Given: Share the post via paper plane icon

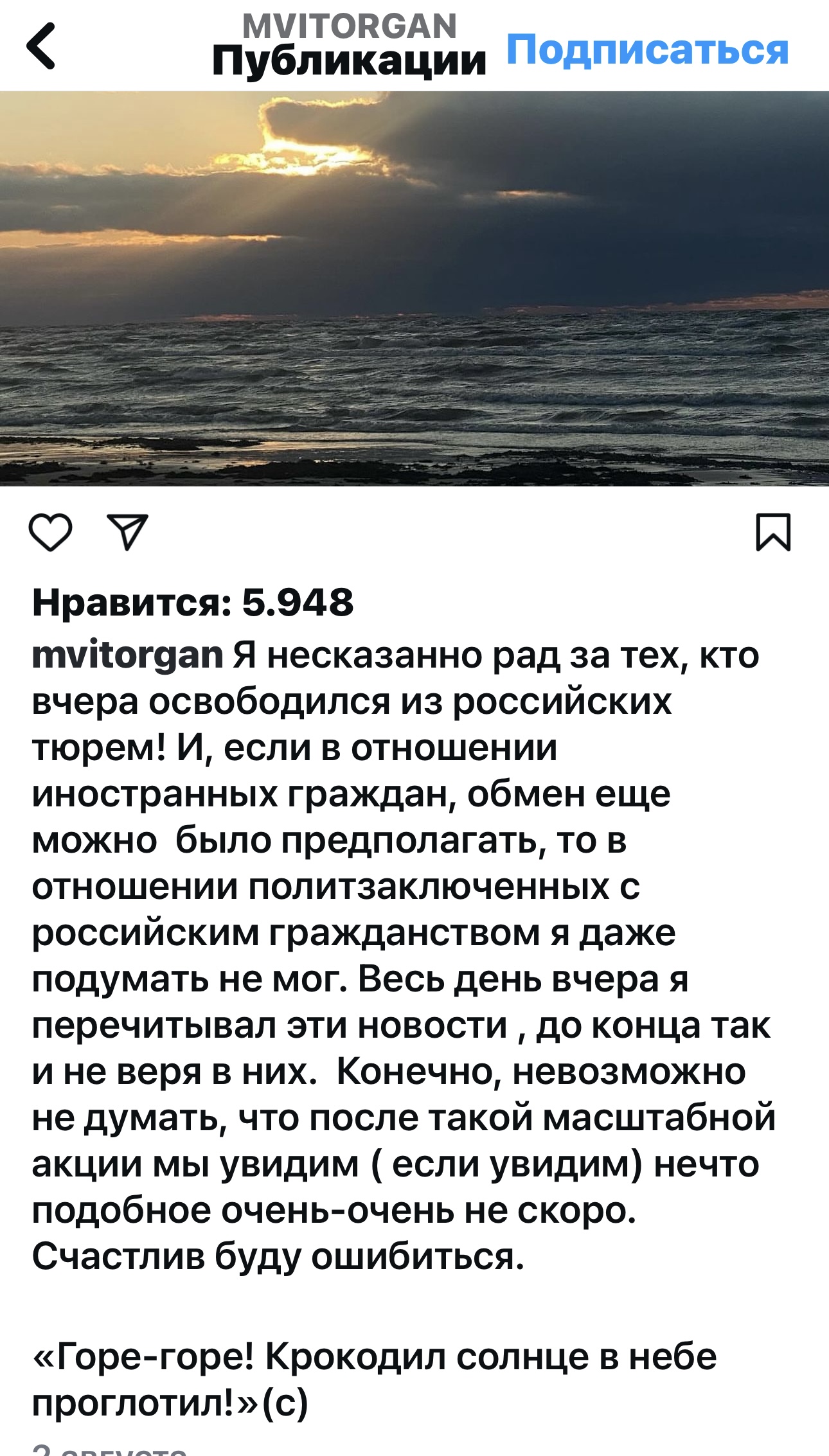Looking at the screenshot, I should click(x=129, y=532).
